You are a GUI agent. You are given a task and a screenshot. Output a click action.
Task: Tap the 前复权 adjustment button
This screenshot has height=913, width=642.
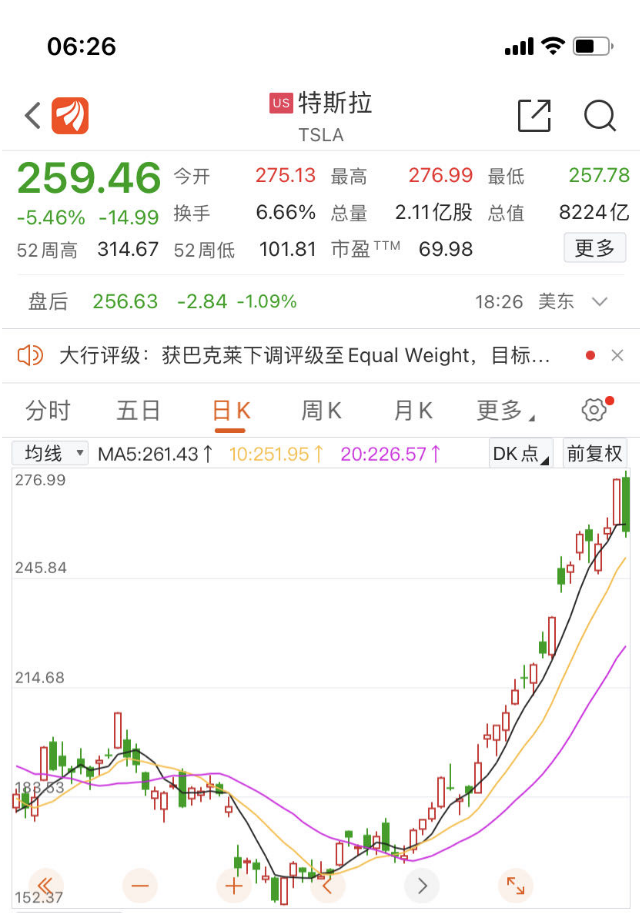point(594,453)
